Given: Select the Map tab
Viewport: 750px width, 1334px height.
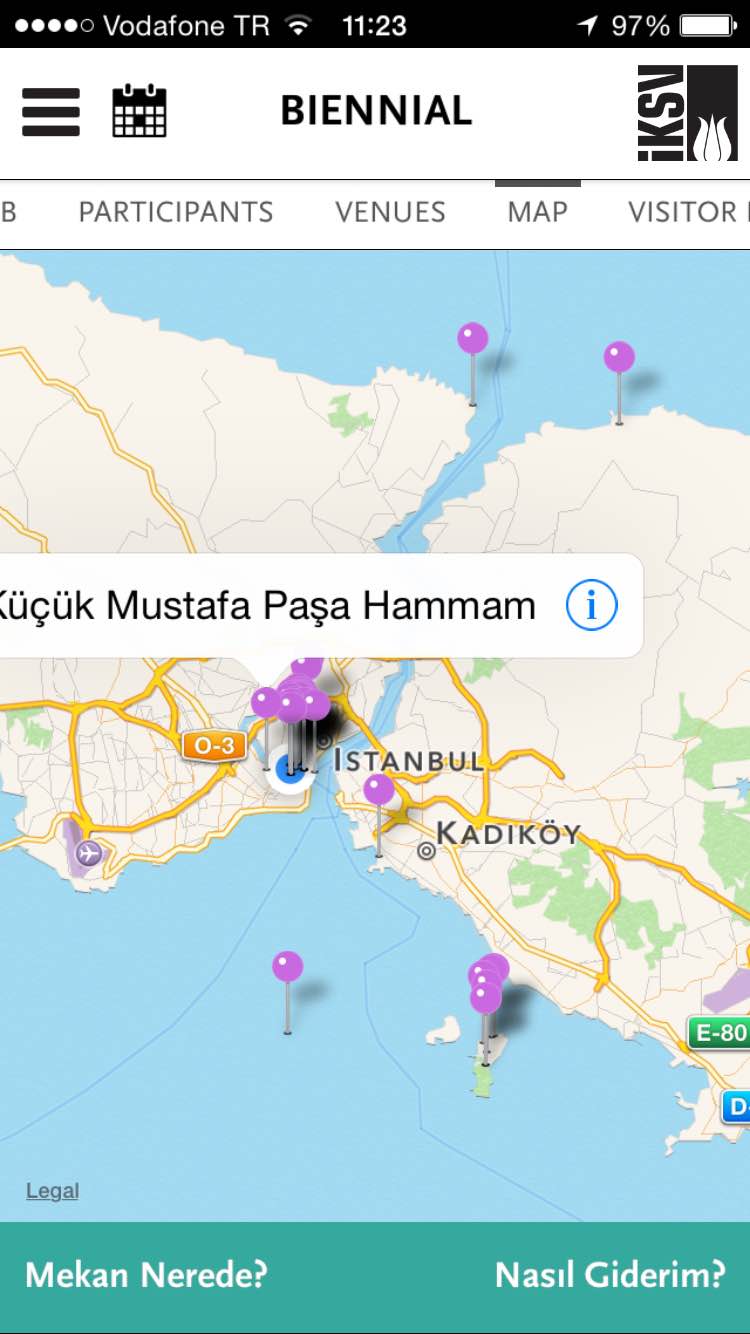Looking at the screenshot, I should click(x=538, y=212).
